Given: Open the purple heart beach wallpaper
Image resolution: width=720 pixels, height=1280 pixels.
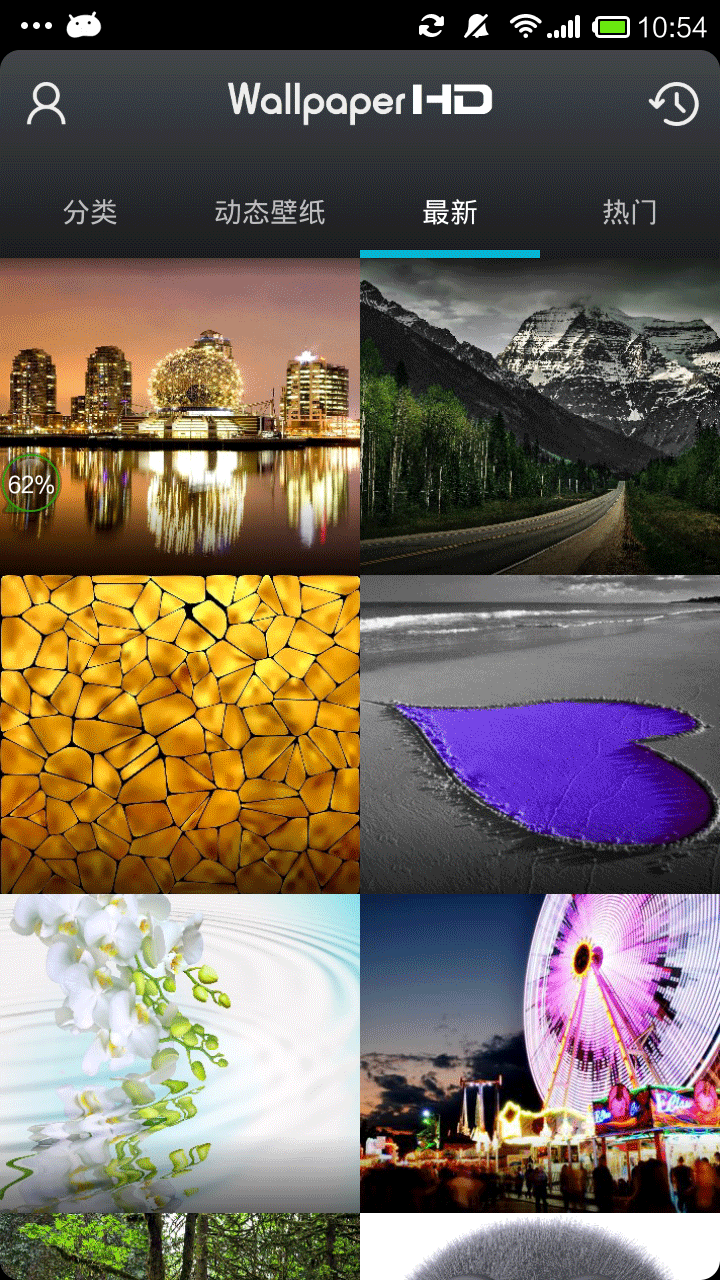Looking at the screenshot, I should 540,733.
